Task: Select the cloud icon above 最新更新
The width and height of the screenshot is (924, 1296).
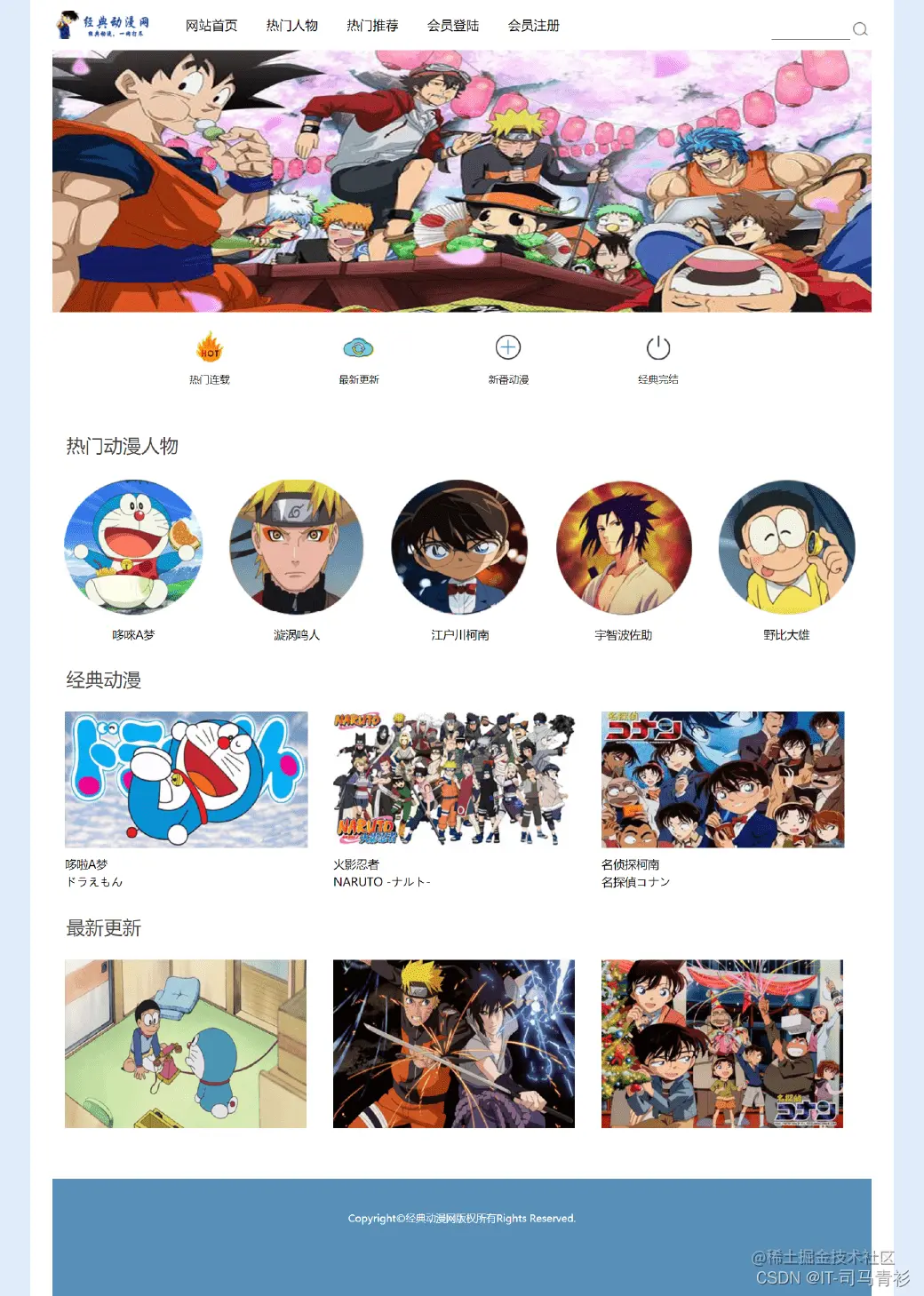Action: pyautogui.click(x=358, y=348)
